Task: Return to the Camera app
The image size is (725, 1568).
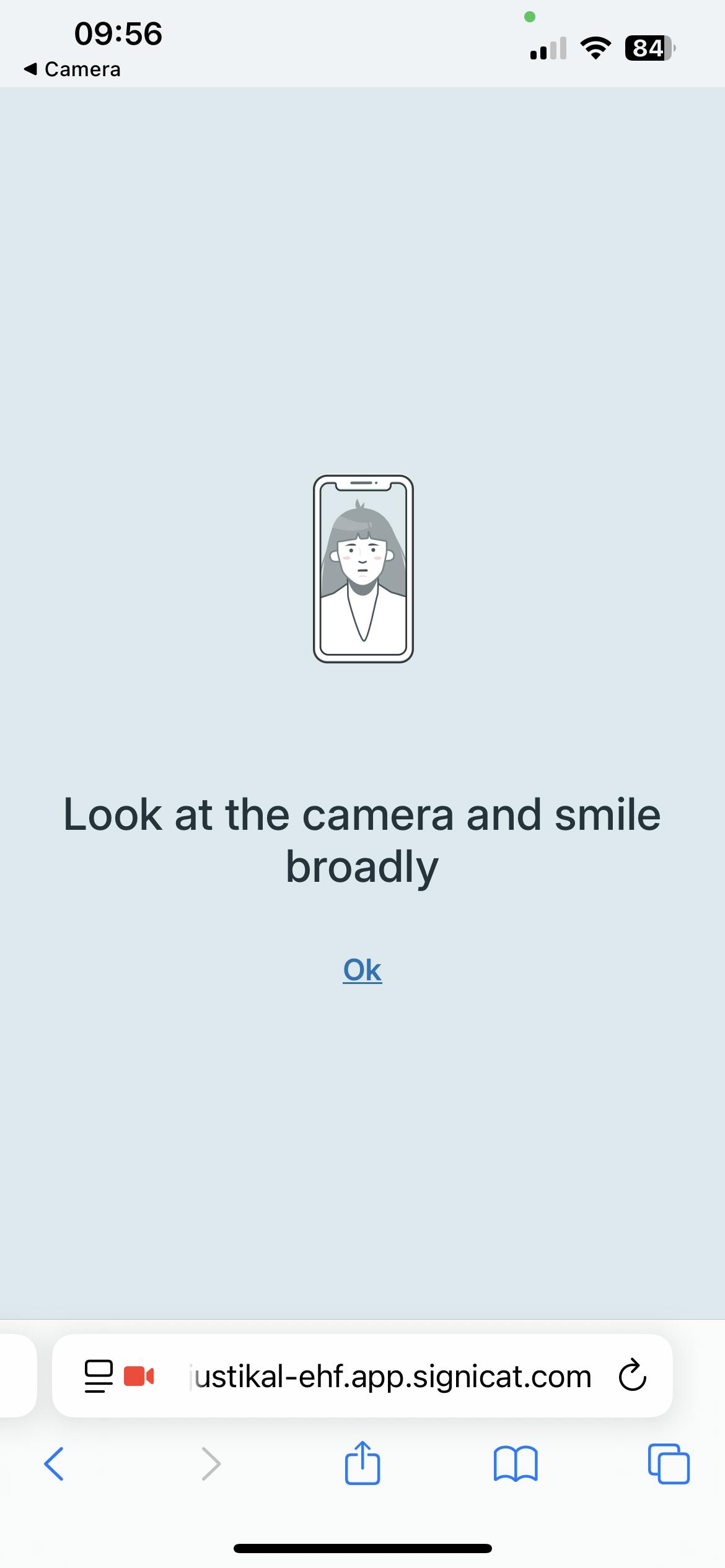Action: coord(72,69)
